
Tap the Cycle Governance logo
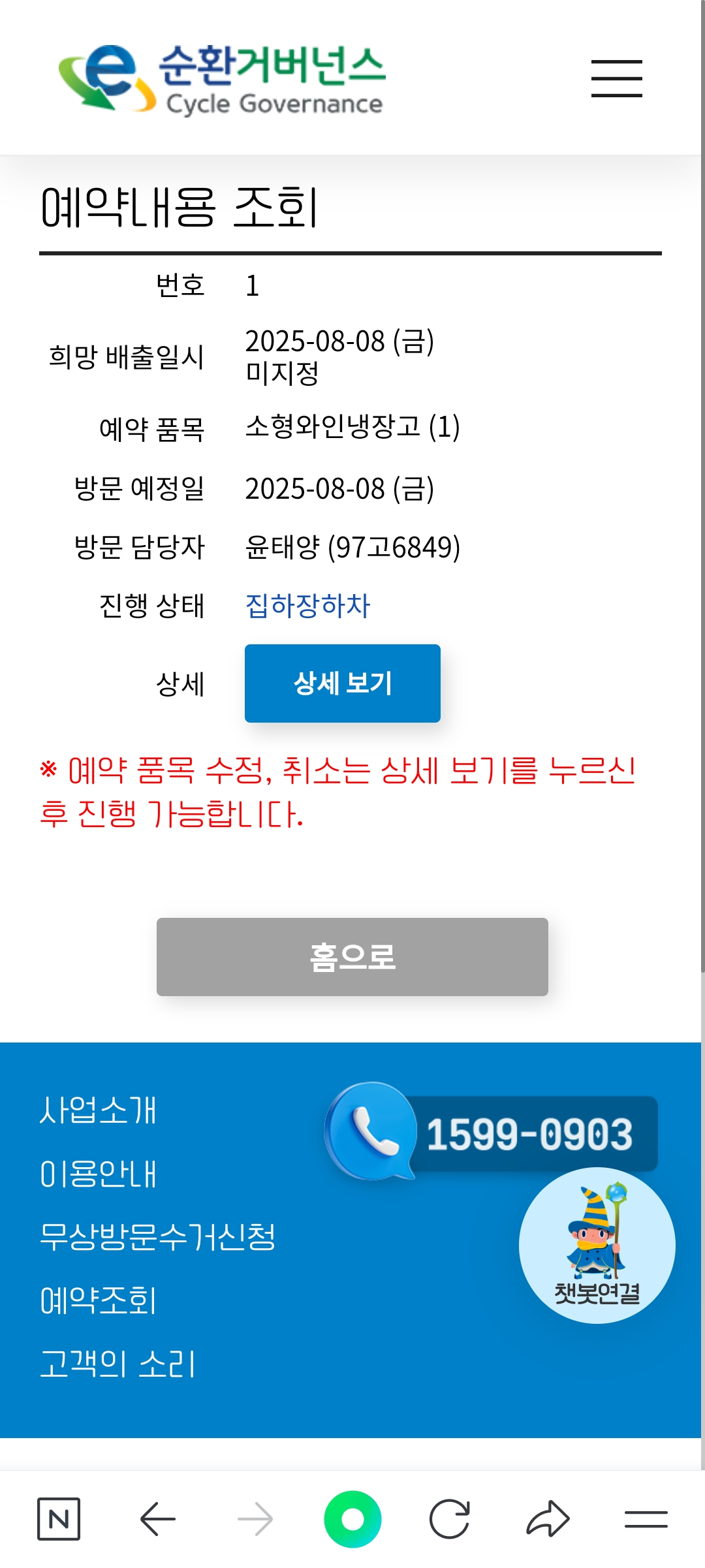222,80
